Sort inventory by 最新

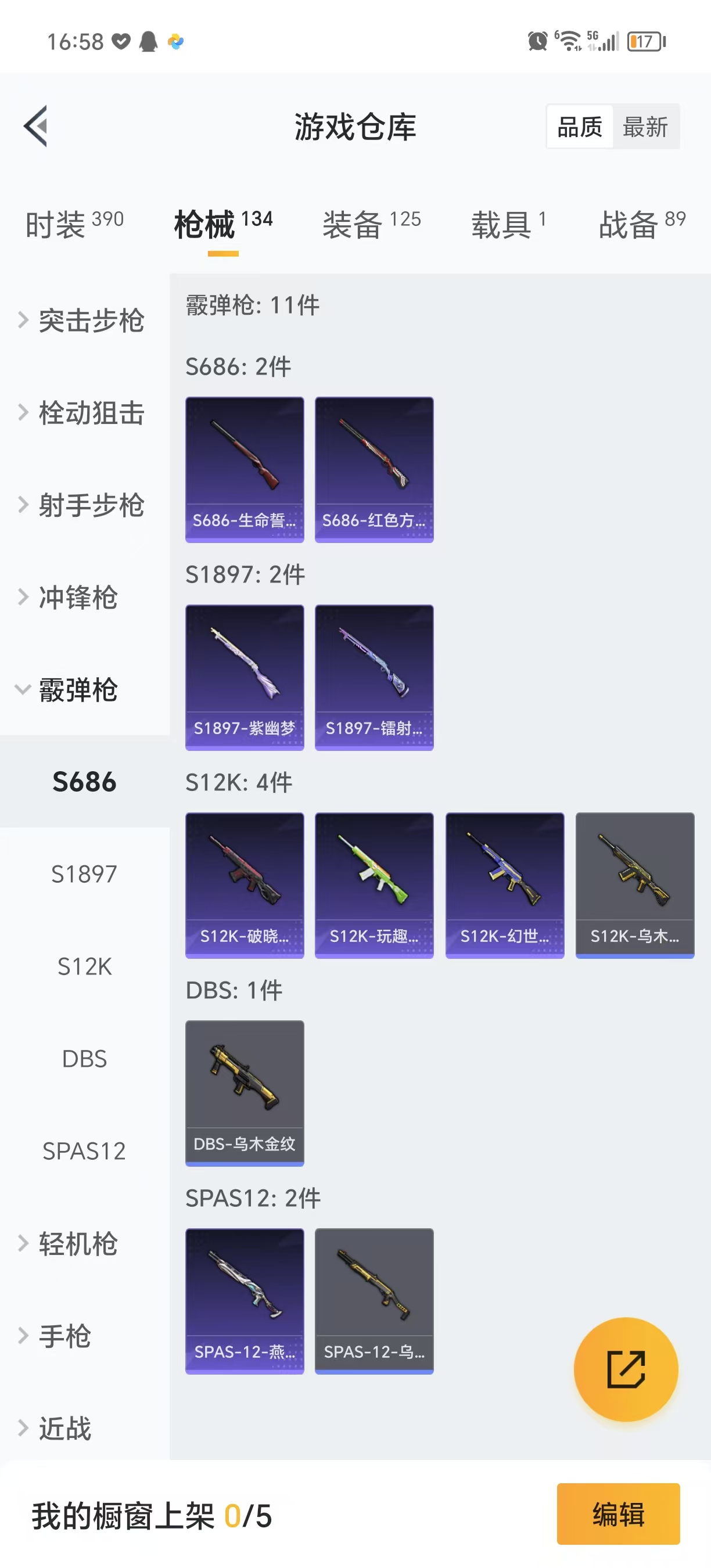click(x=645, y=127)
